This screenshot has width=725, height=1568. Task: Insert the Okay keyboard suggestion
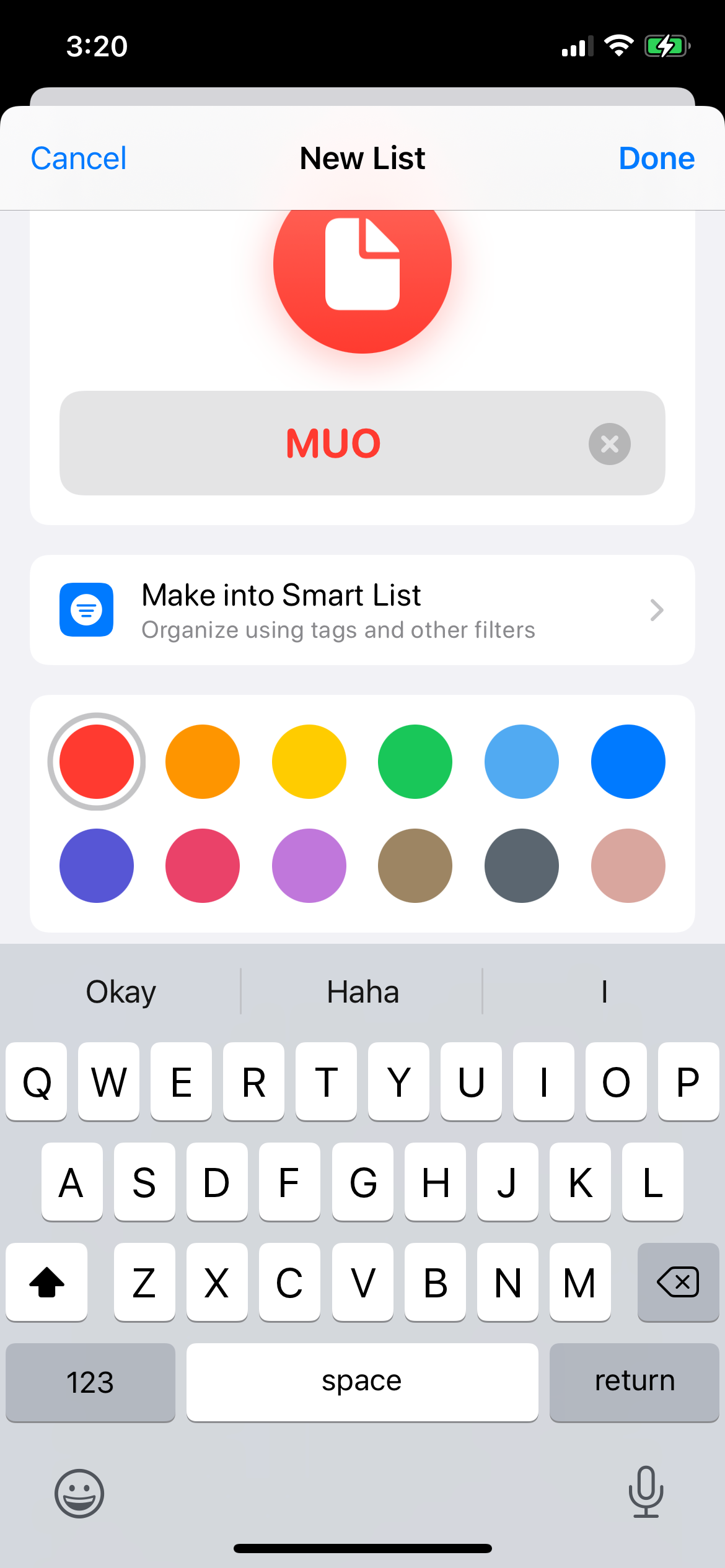click(x=121, y=992)
